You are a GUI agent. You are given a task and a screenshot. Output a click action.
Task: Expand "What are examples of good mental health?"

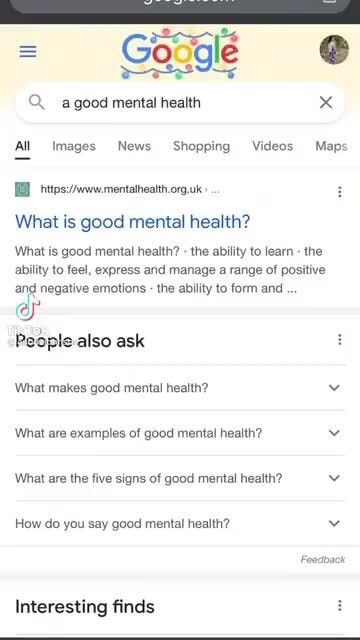pos(180,433)
